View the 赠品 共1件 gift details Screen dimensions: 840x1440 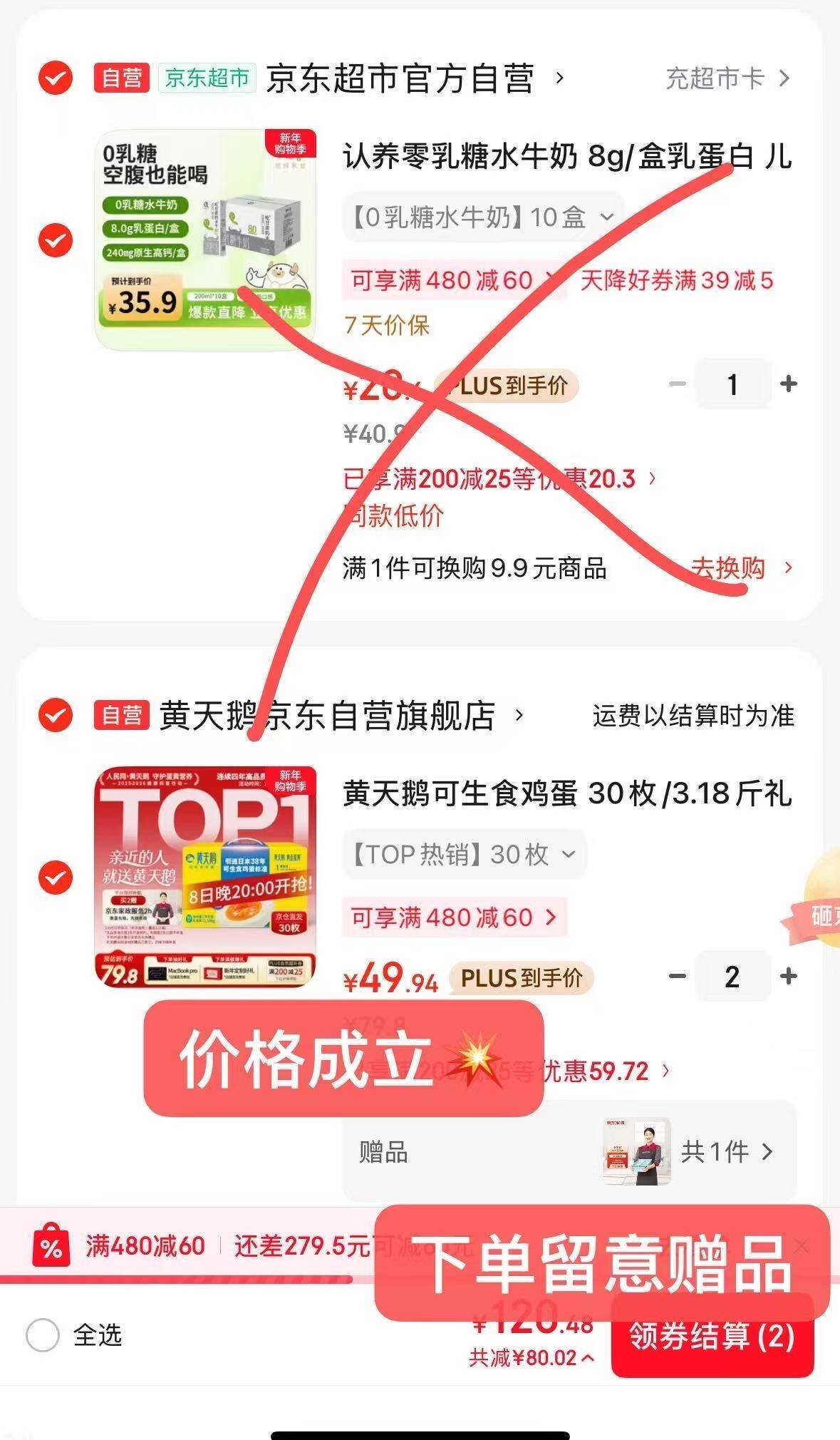point(725,1151)
